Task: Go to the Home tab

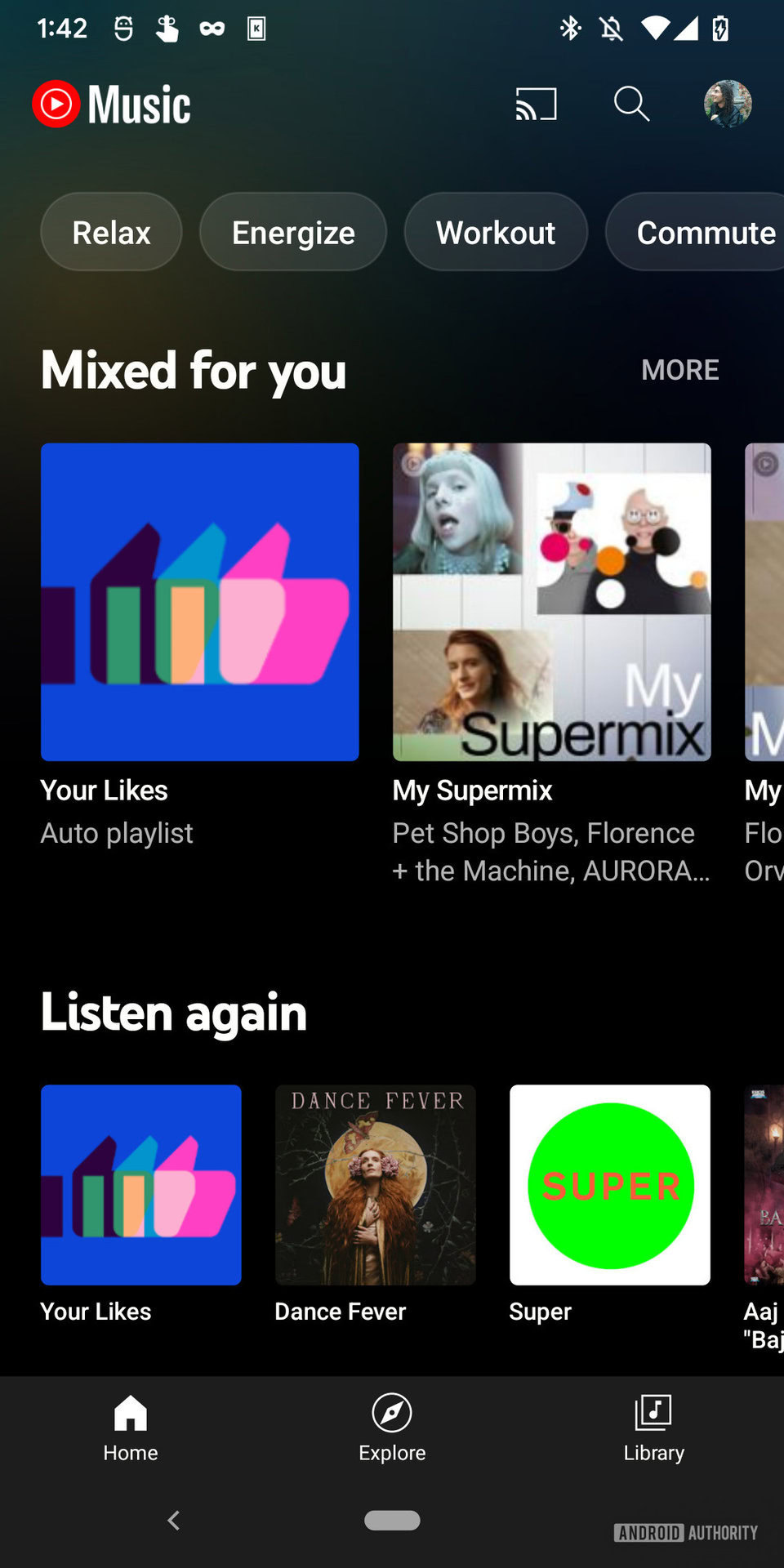Action: [131, 1428]
